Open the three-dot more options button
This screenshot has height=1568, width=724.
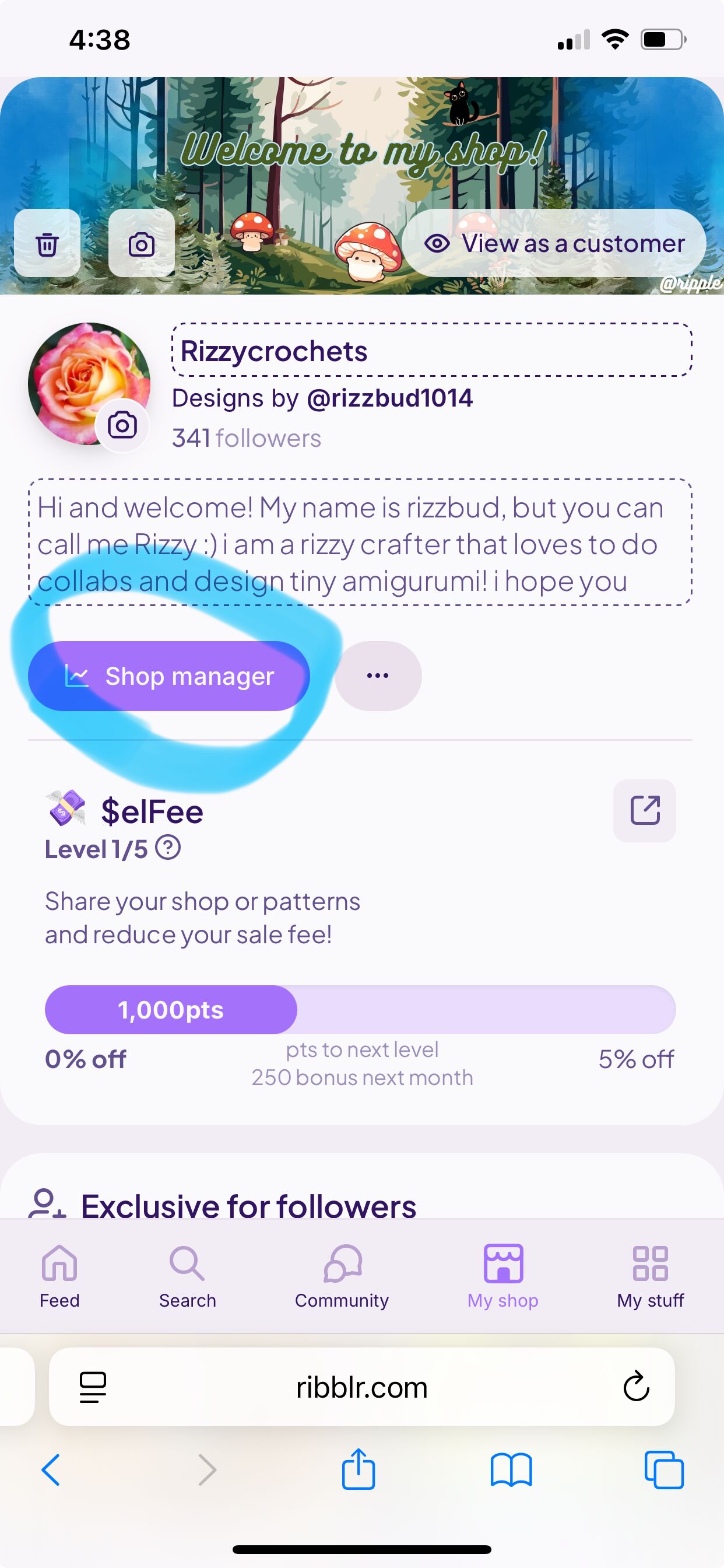378,676
